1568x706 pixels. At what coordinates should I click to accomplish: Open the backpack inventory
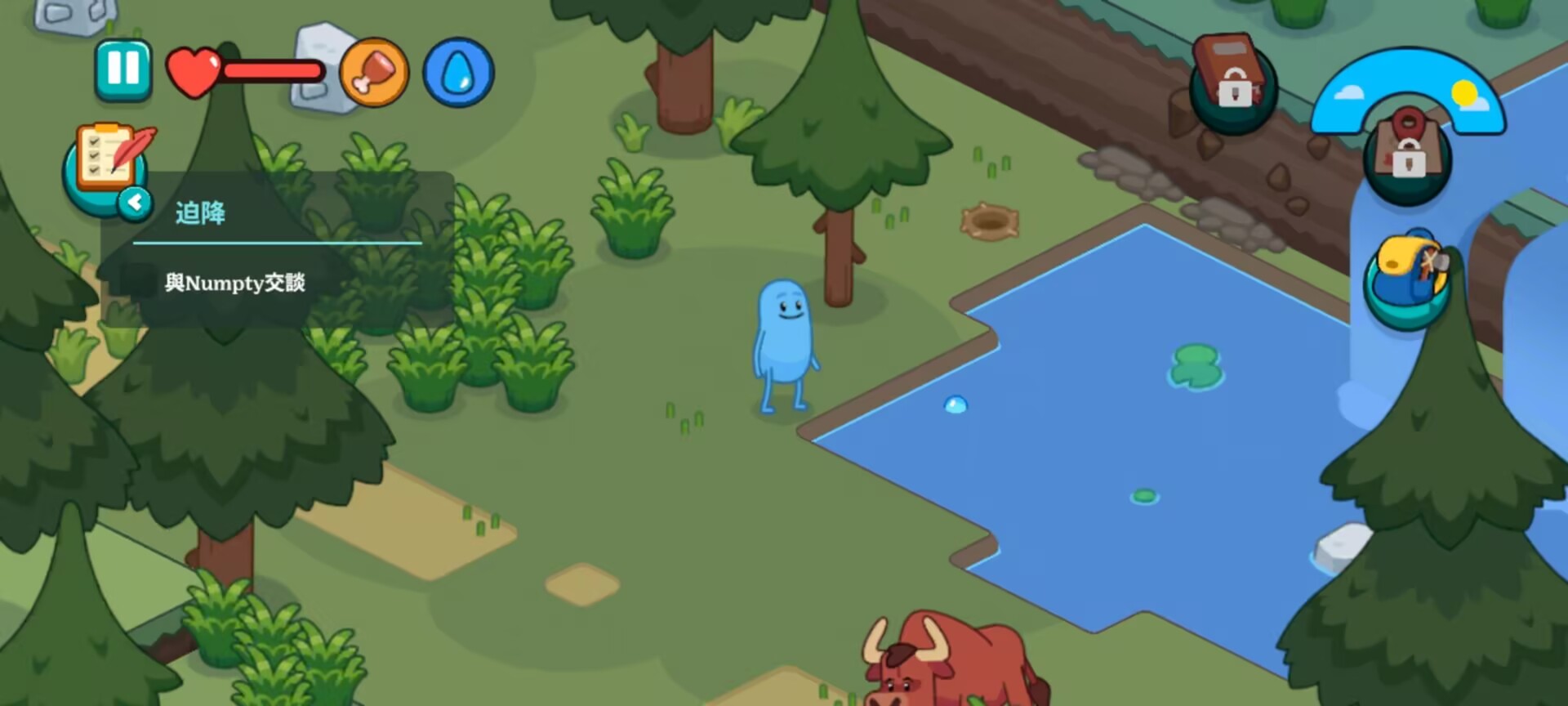click(1407, 279)
